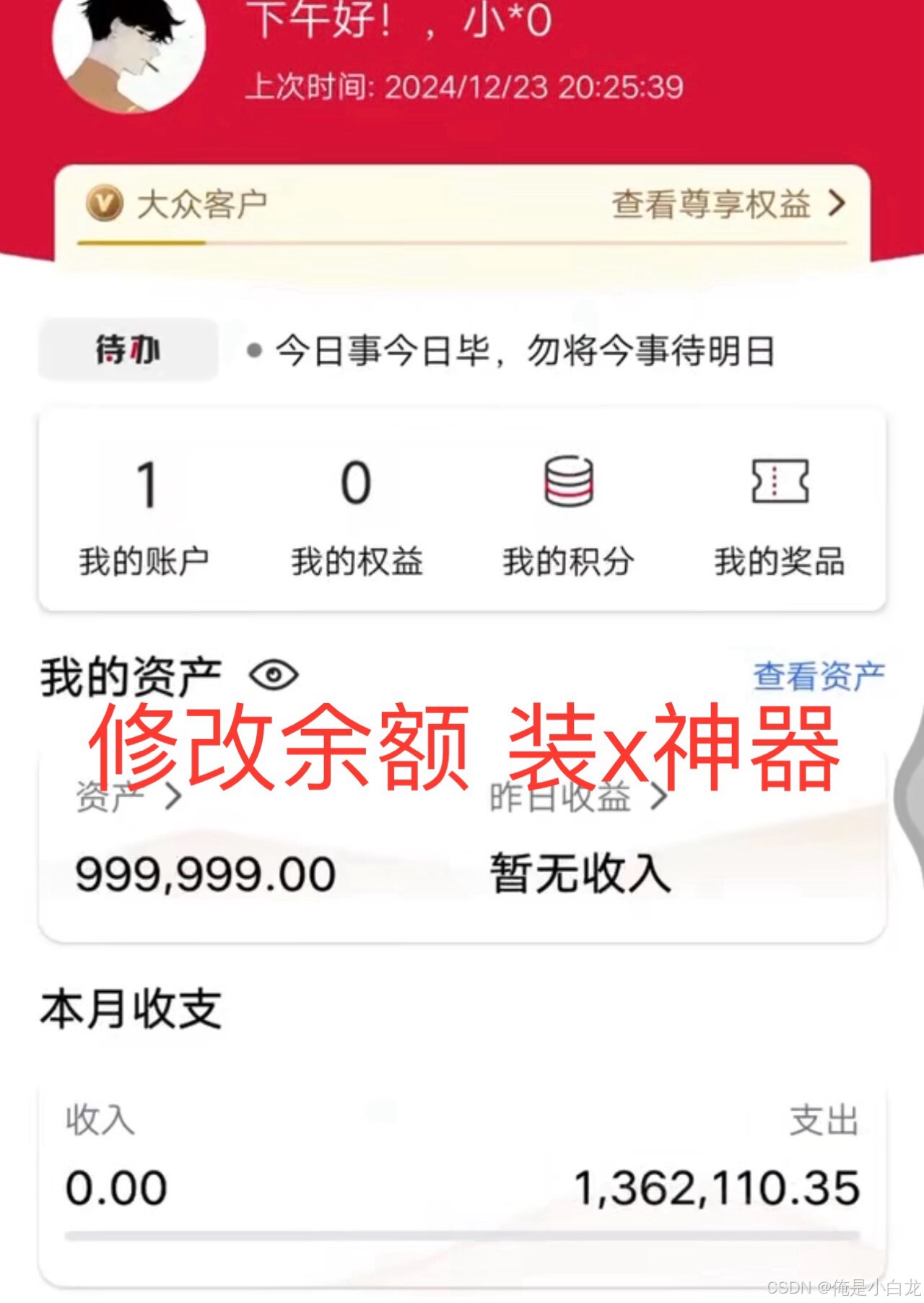
Task: Open the 待办 to-do list
Action: [x=128, y=350]
